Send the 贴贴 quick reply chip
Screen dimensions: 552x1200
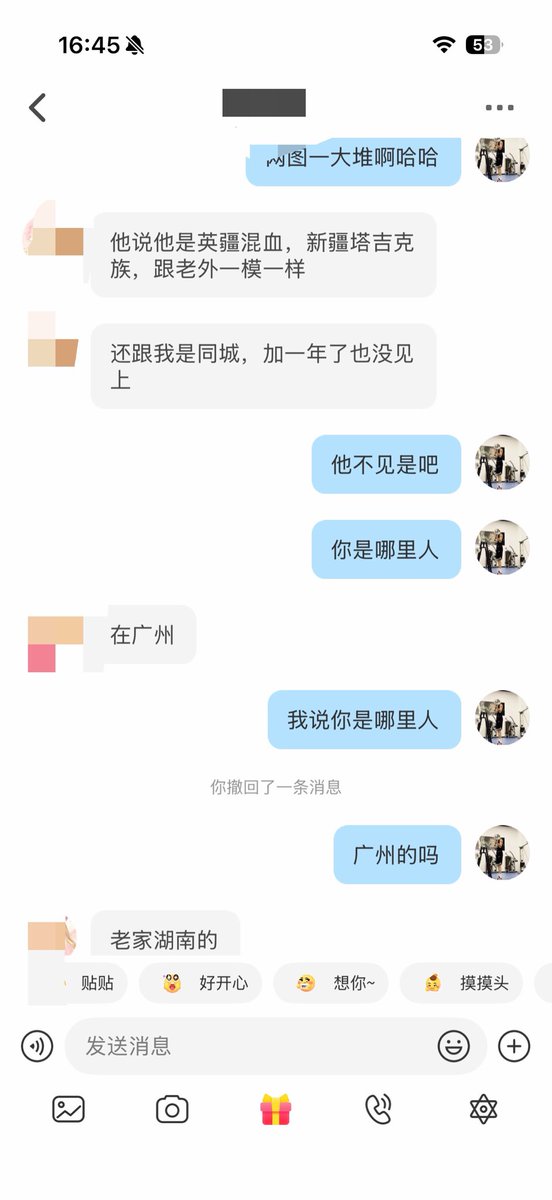click(x=93, y=983)
